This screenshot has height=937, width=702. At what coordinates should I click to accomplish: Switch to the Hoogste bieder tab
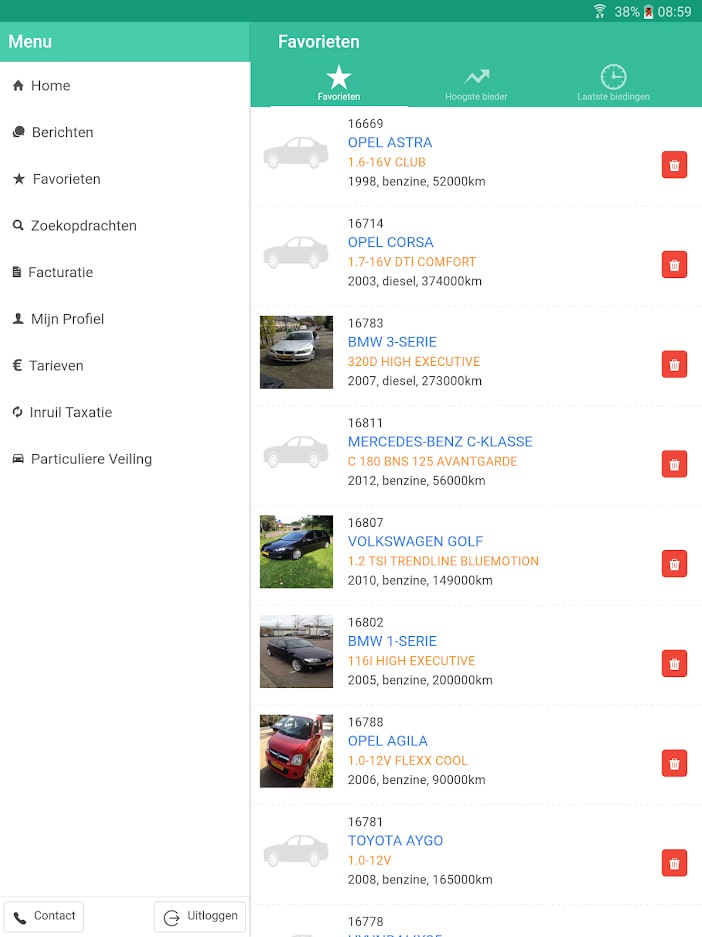click(x=476, y=84)
